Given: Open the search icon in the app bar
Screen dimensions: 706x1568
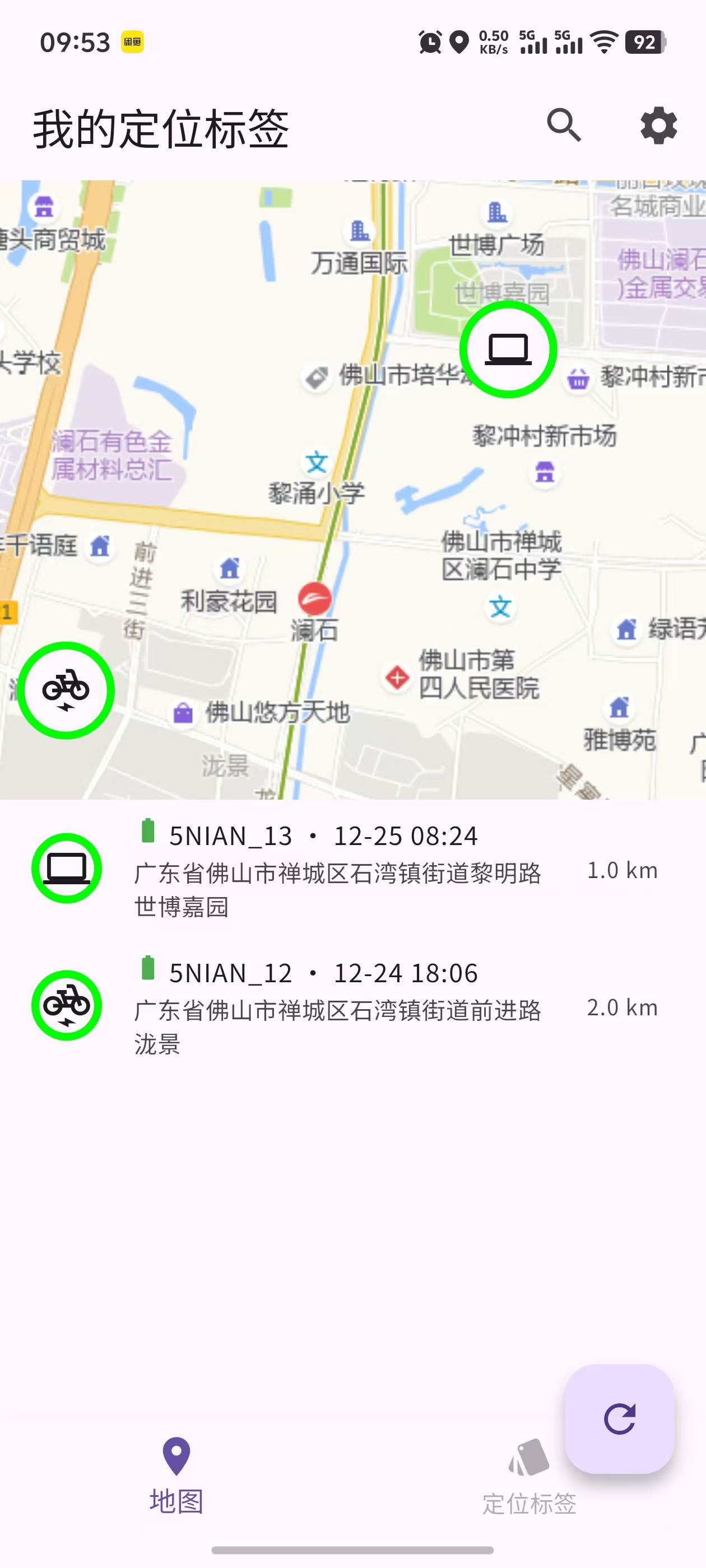Looking at the screenshot, I should point(564,126).
